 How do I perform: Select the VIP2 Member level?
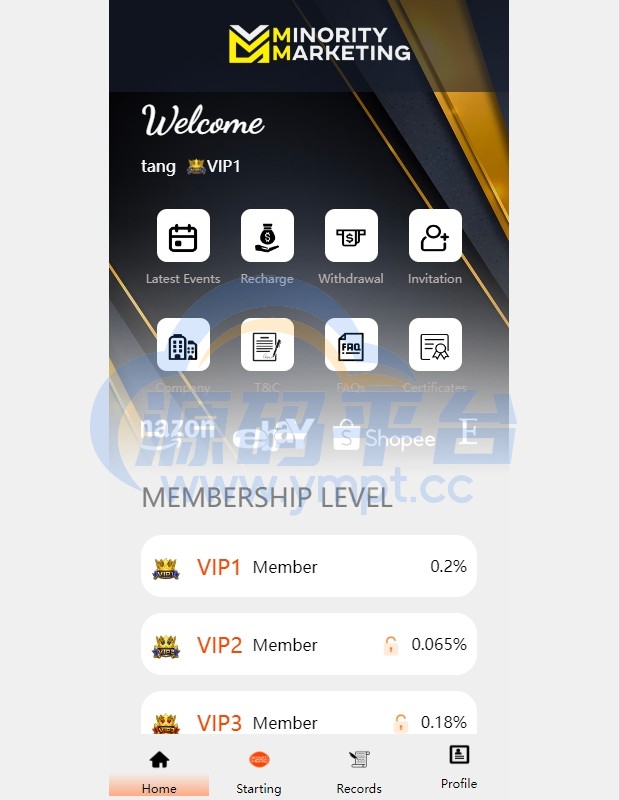tap(308, 644)
